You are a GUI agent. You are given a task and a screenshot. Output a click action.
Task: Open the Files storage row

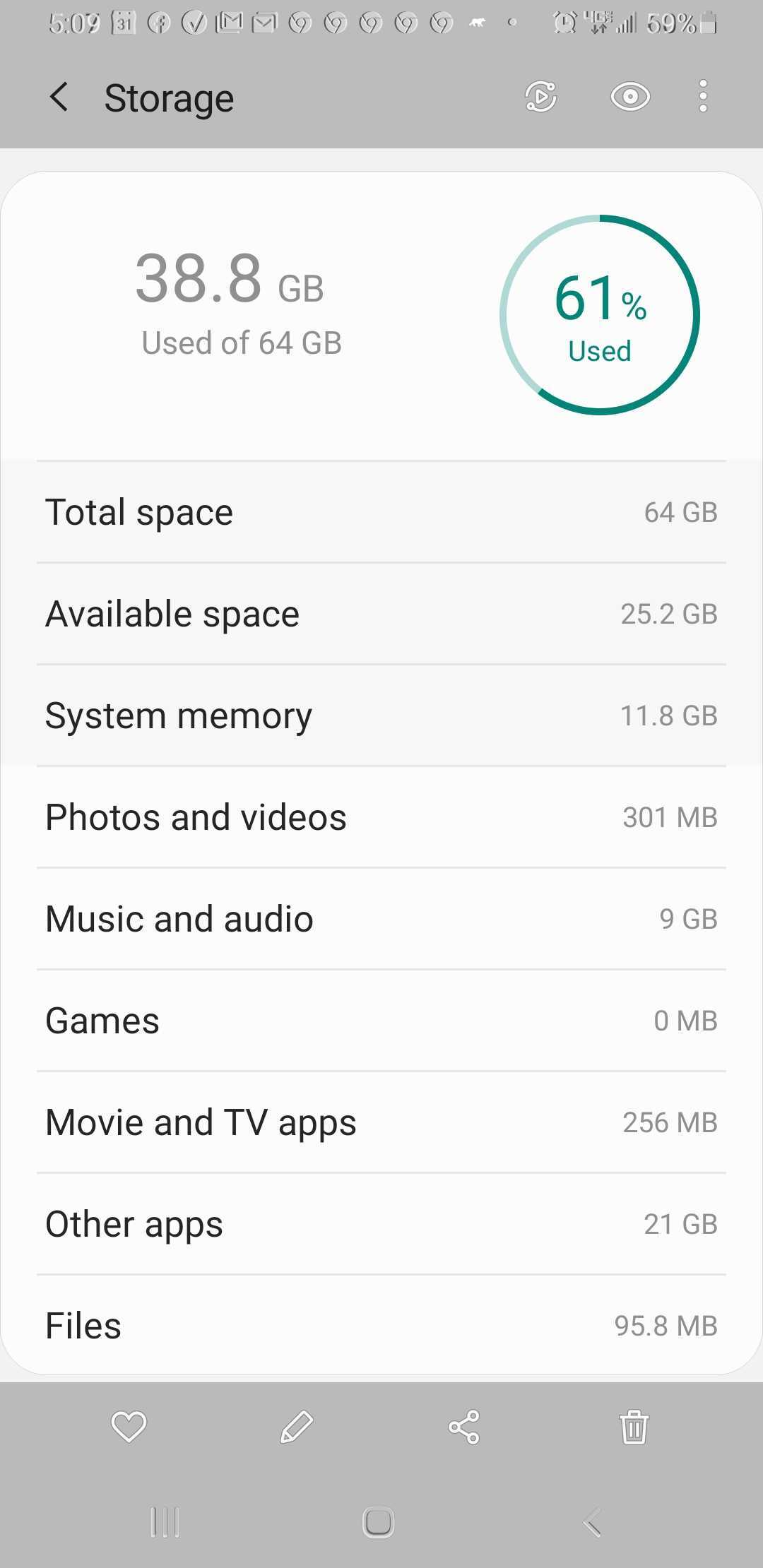coord(381,1325)
